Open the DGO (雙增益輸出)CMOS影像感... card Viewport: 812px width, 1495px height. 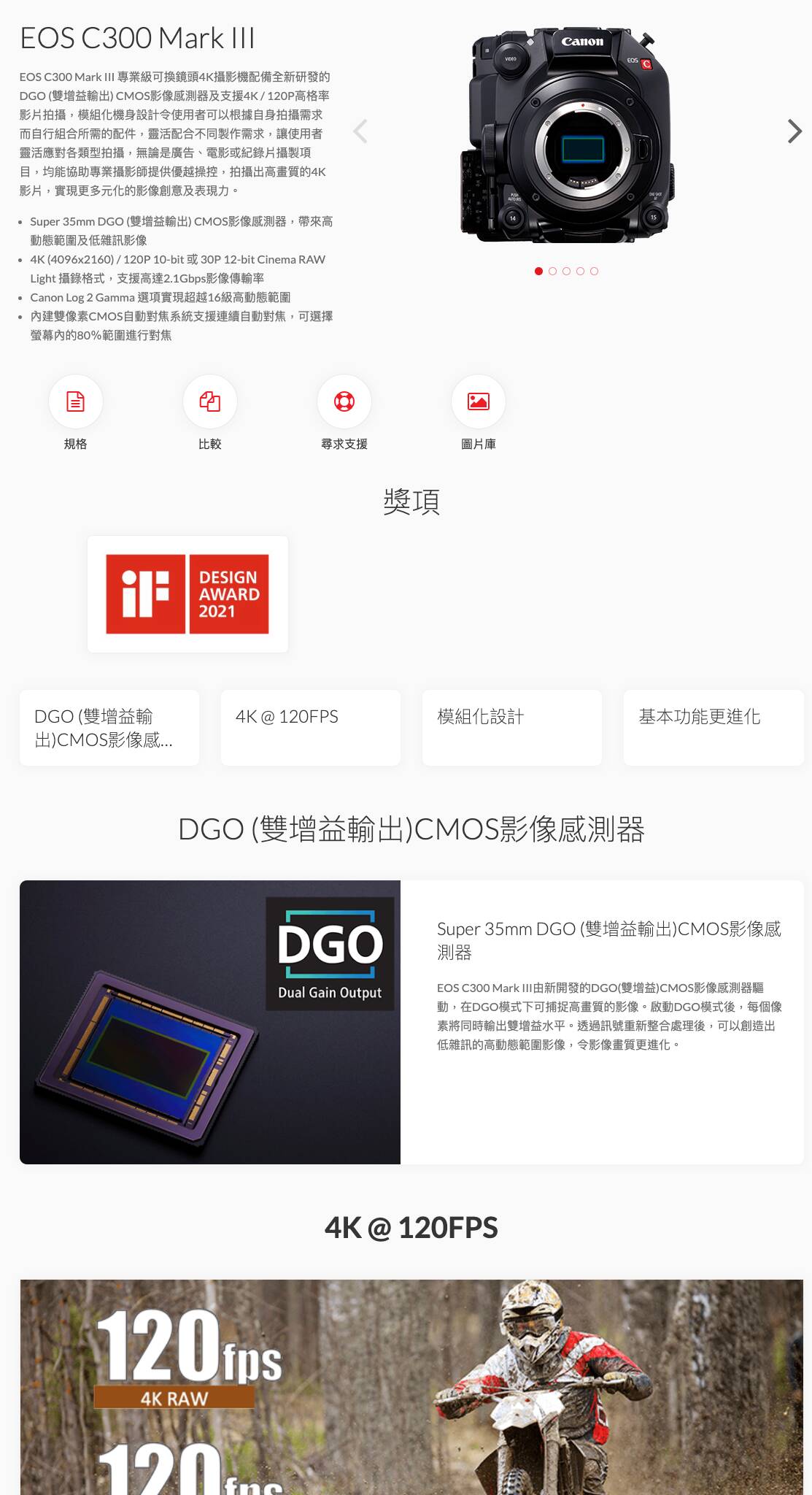[x=108, y=728]
